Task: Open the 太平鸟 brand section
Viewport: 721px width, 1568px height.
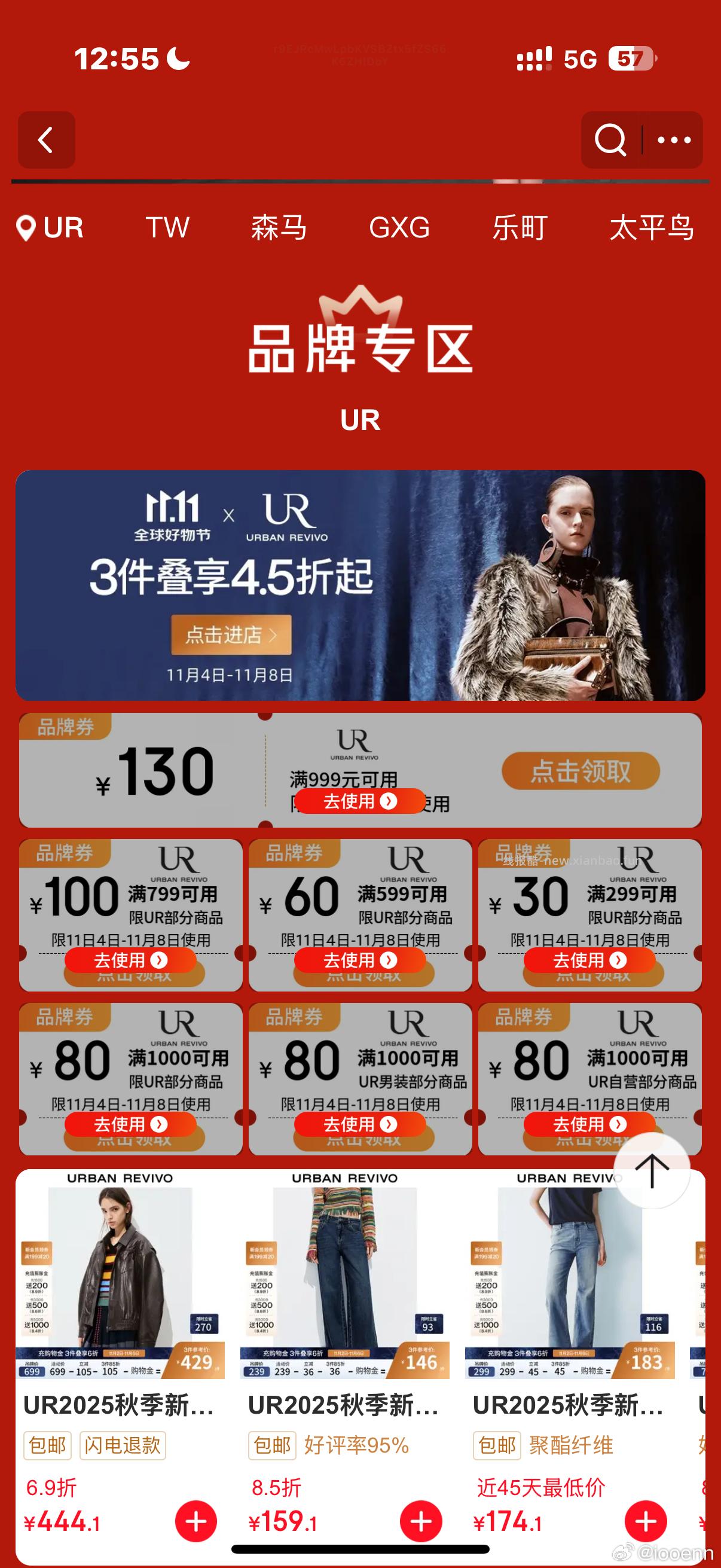Action: (653, 228)
